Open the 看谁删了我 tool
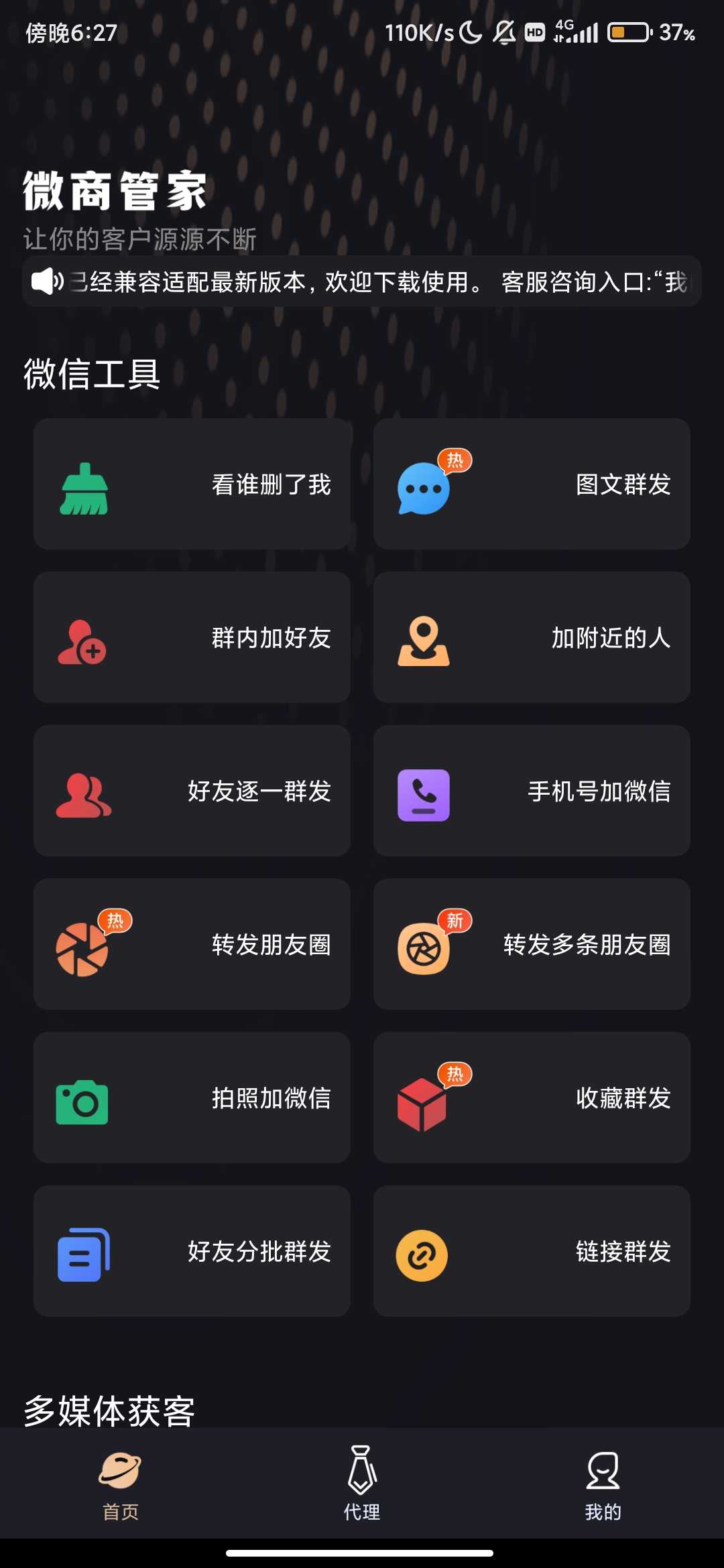 pyautogui.click(x=192, y=484)
